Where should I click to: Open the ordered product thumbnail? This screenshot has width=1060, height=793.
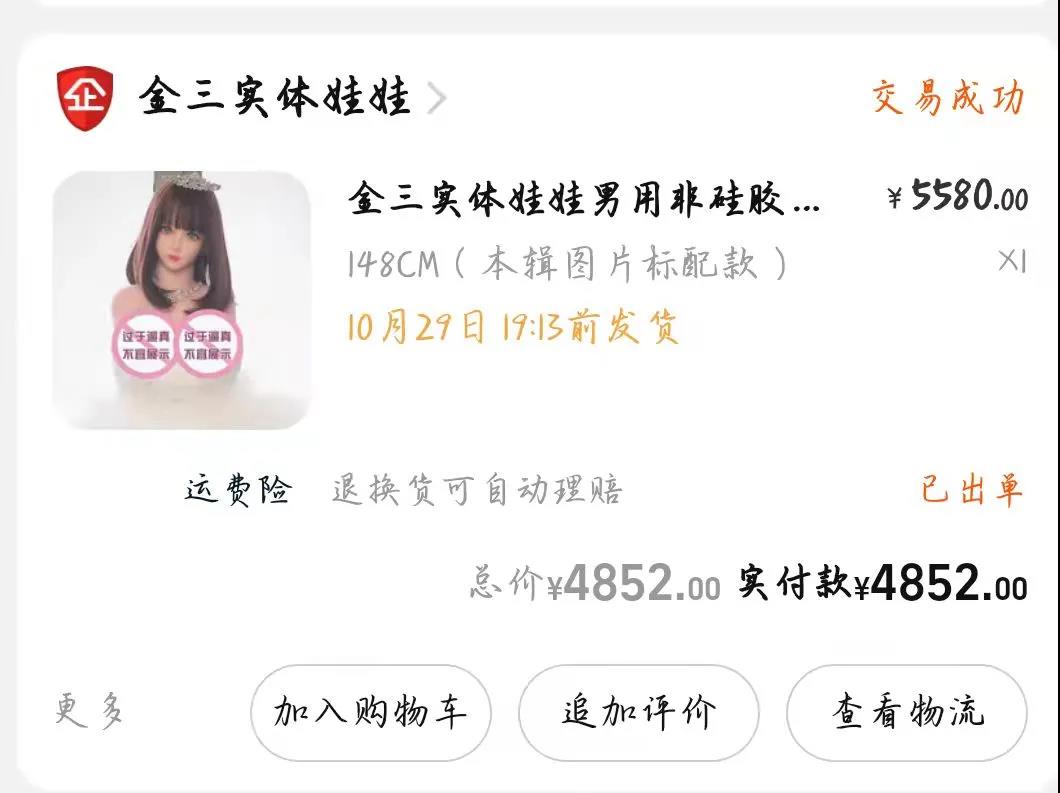pyautogui.click(x=182, y=300)
